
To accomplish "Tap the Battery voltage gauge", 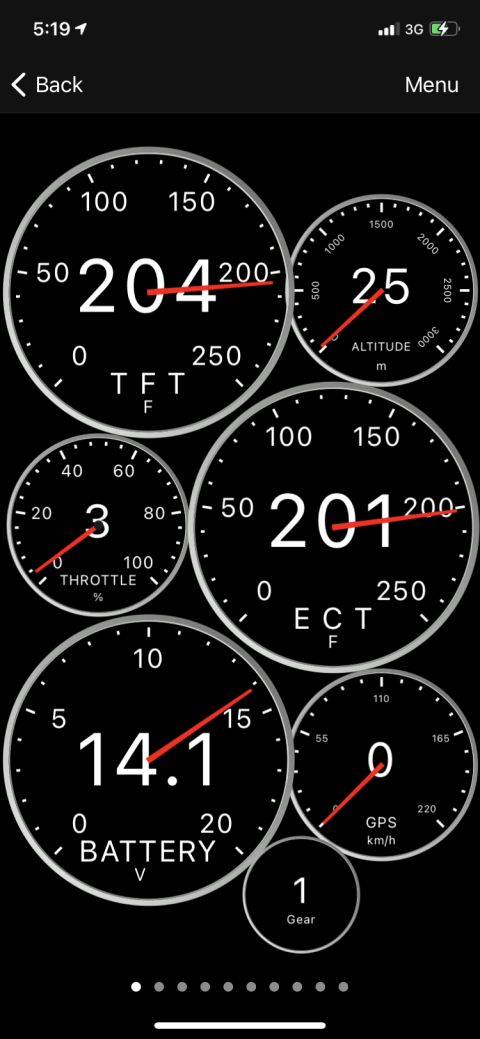I will 148,761.
